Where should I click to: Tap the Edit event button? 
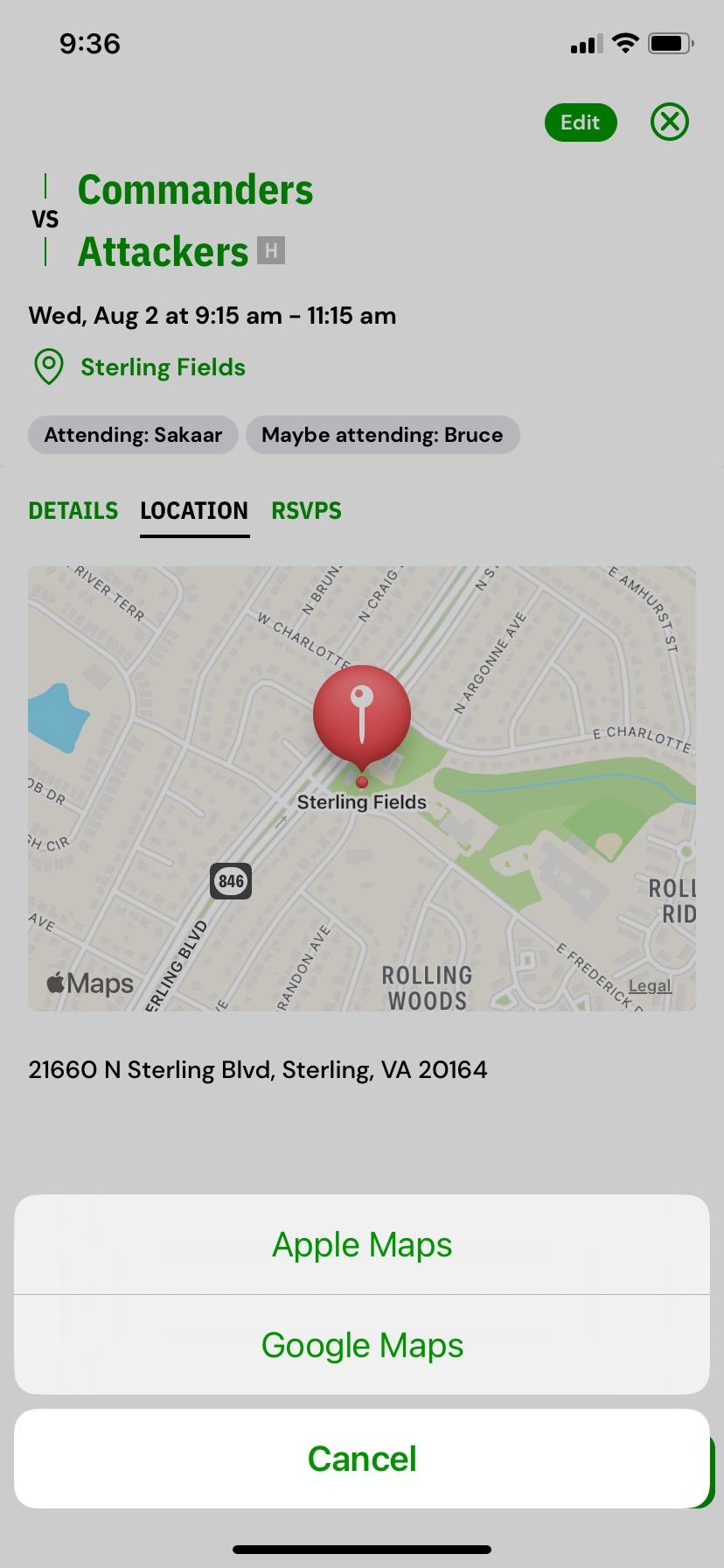point(581,122)
